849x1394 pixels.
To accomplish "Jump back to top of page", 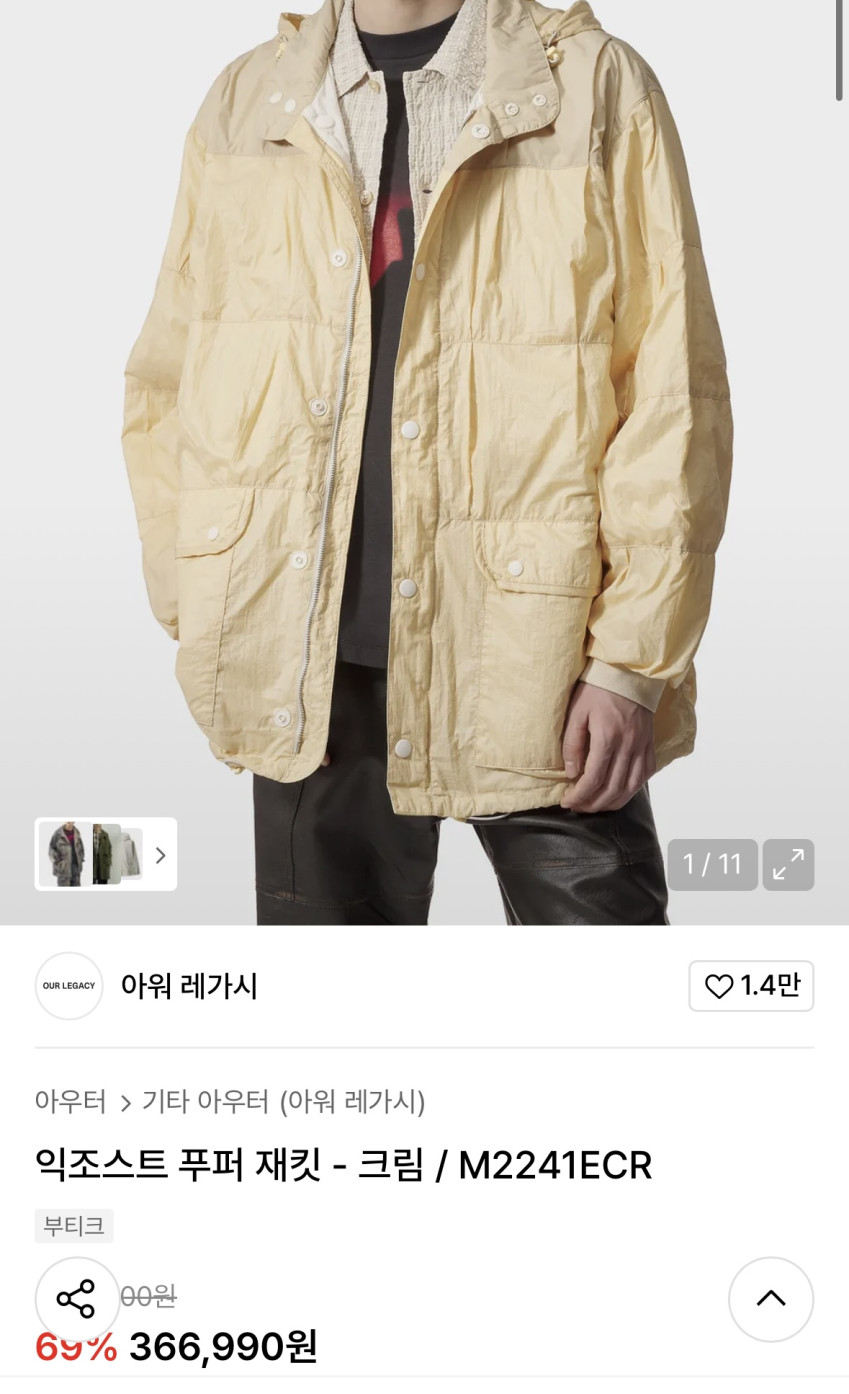I will (x=770, y=1298).
